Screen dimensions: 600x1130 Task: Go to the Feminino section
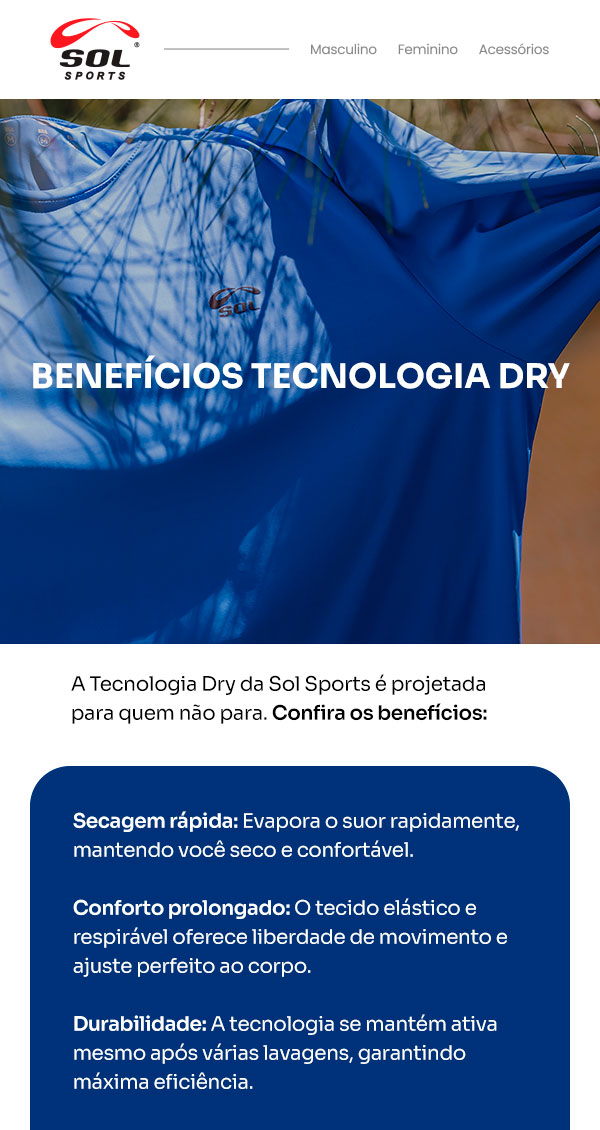click(x=427, y=49)
